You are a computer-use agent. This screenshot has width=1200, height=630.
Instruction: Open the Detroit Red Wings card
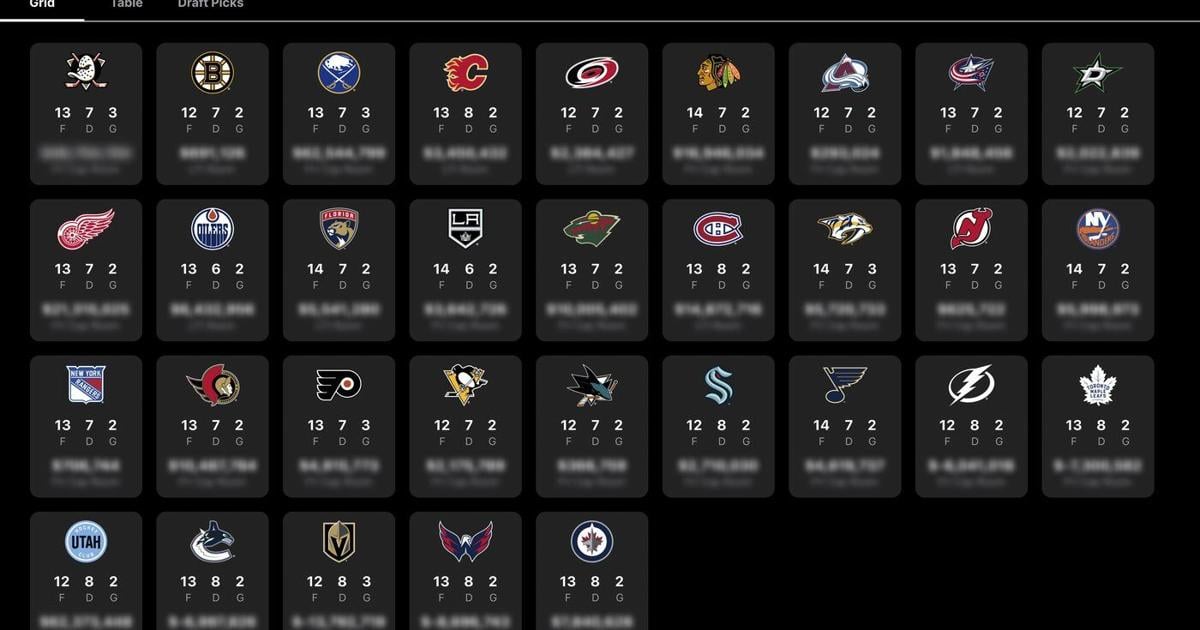click(86, 270)
